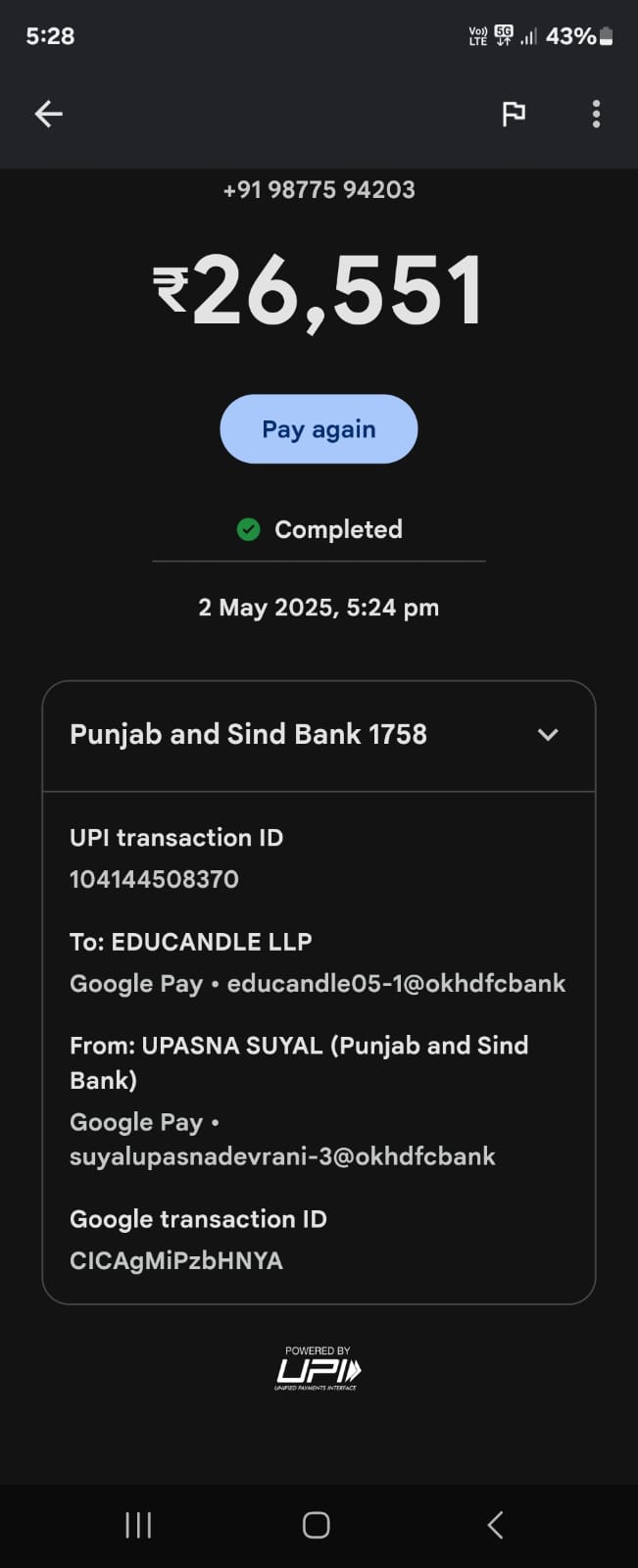The image size is (638, 1568).
Task: Tap the system back button
Action: point(495,1525)
